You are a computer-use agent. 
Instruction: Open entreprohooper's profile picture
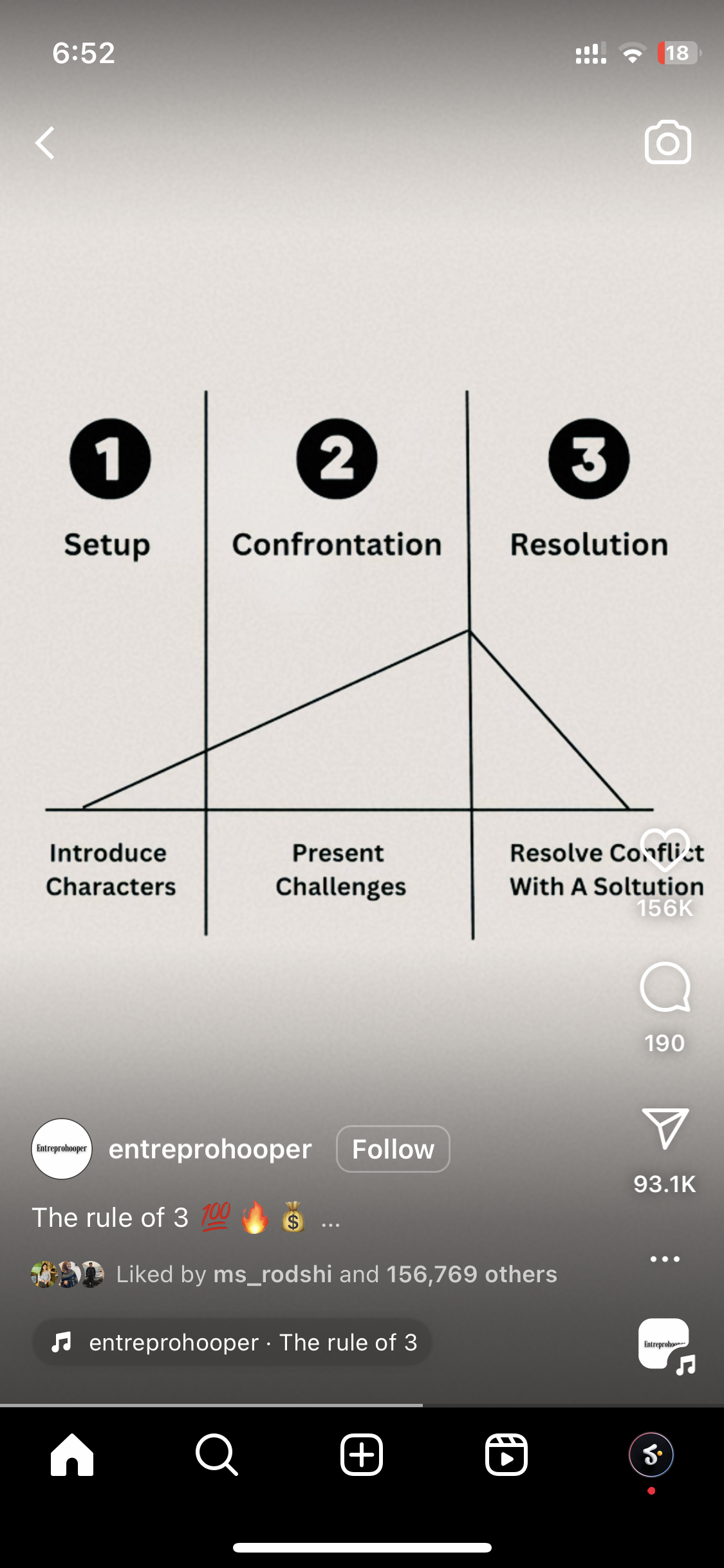pyautogui.click(x=62, y=1149)
